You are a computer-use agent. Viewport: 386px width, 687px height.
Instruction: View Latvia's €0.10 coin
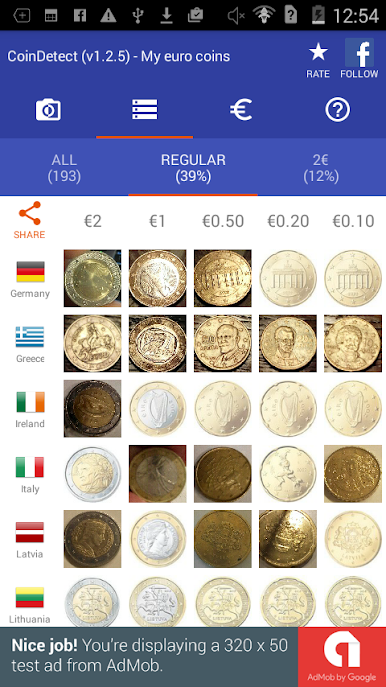pyautogui.click(x=353, y=539)
